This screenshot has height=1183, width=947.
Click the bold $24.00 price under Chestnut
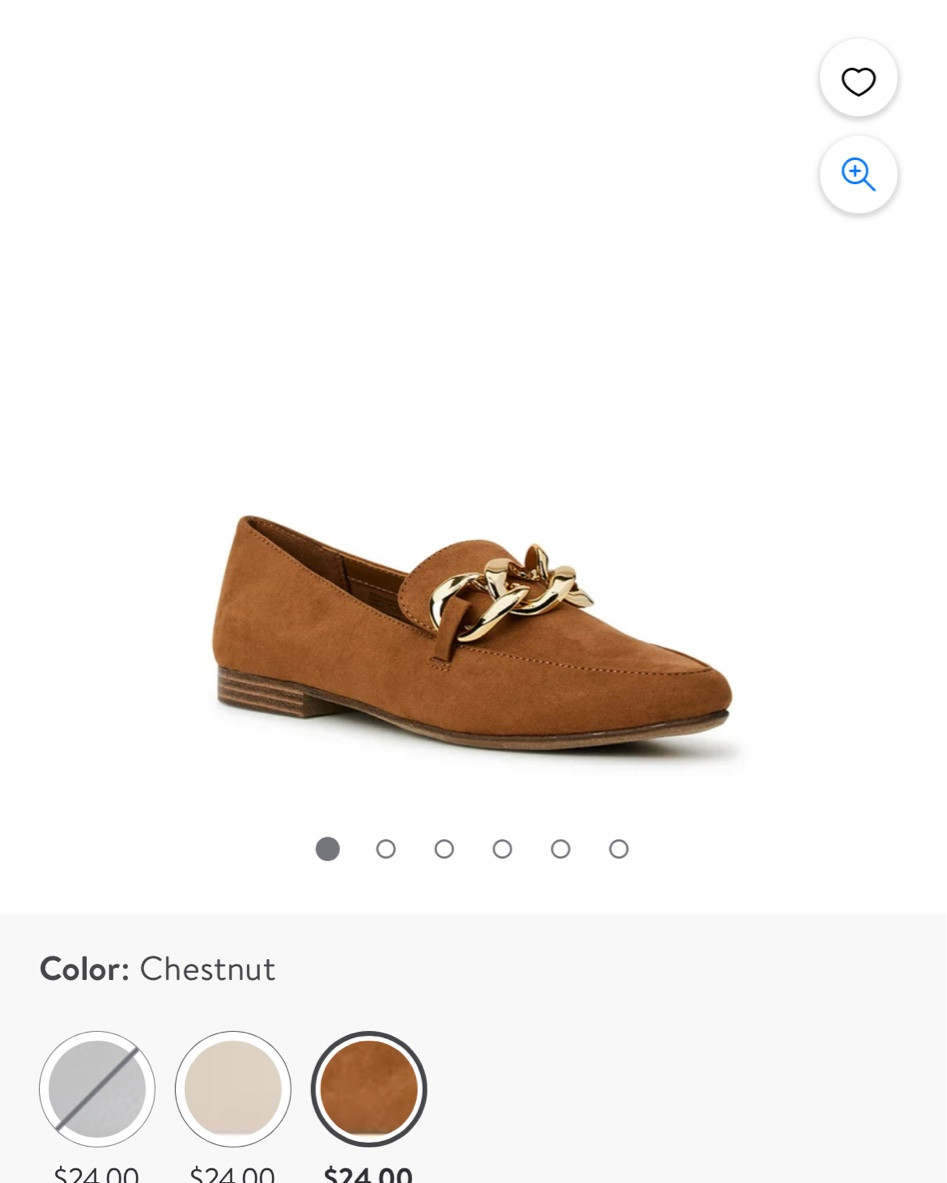point(368,1172)
